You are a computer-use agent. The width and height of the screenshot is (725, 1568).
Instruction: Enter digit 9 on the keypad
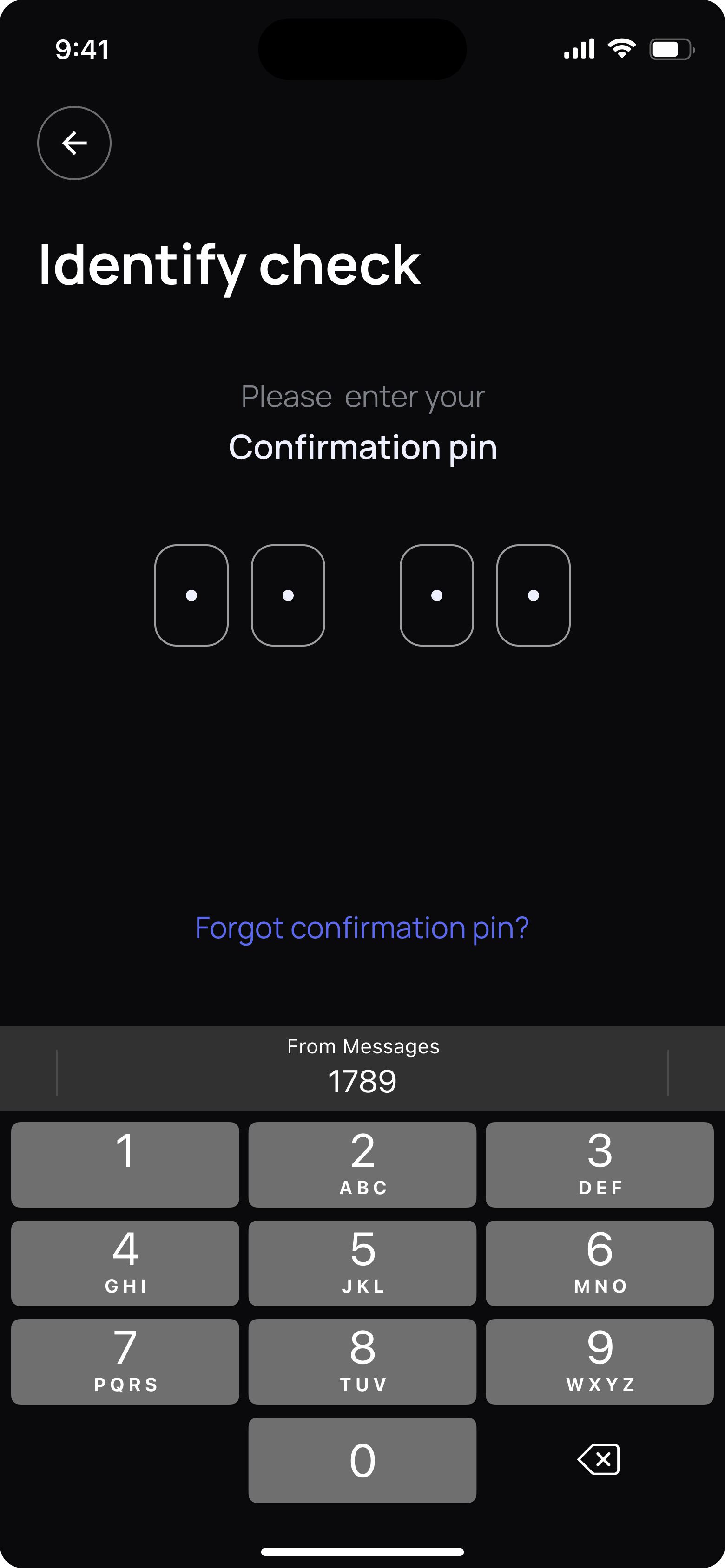pos(600,1361)
